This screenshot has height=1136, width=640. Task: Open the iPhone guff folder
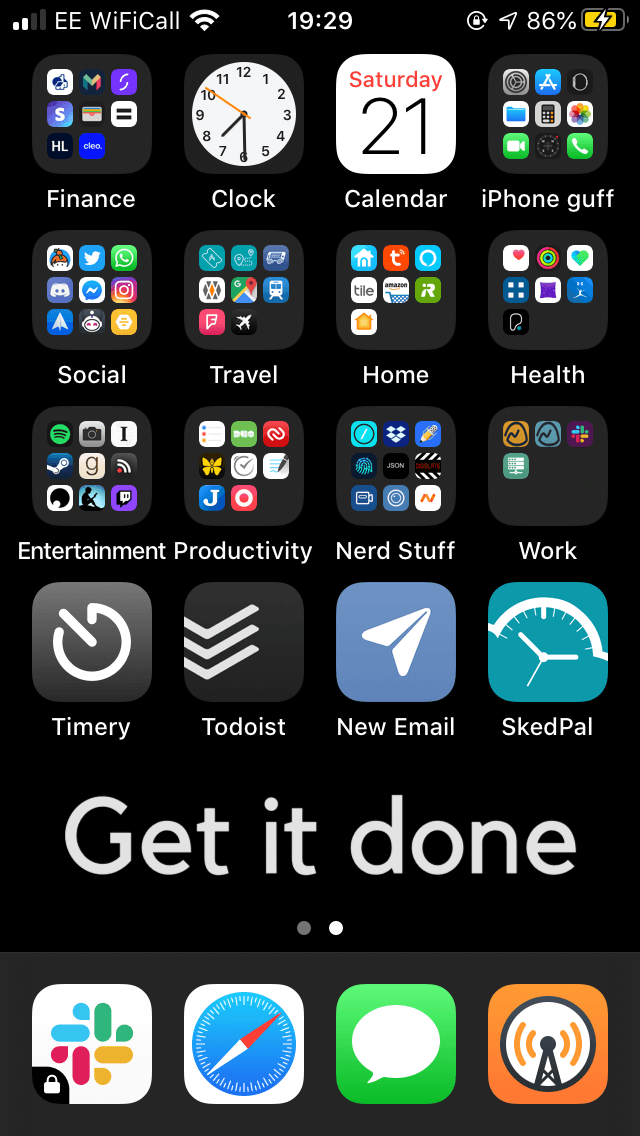[548, 114]
